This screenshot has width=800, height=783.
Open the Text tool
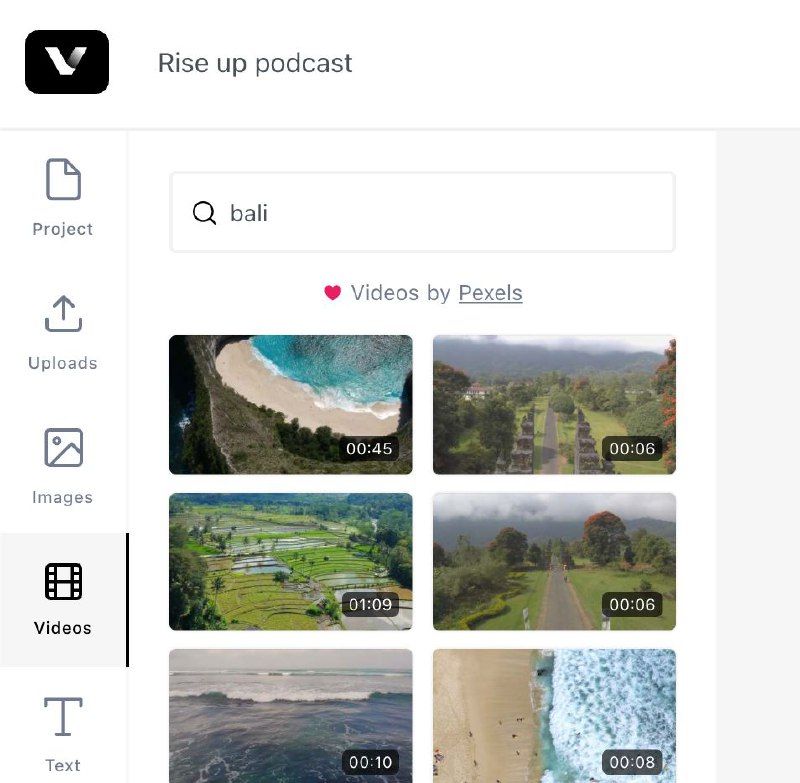pyautogui.click(x=62, y=735)
